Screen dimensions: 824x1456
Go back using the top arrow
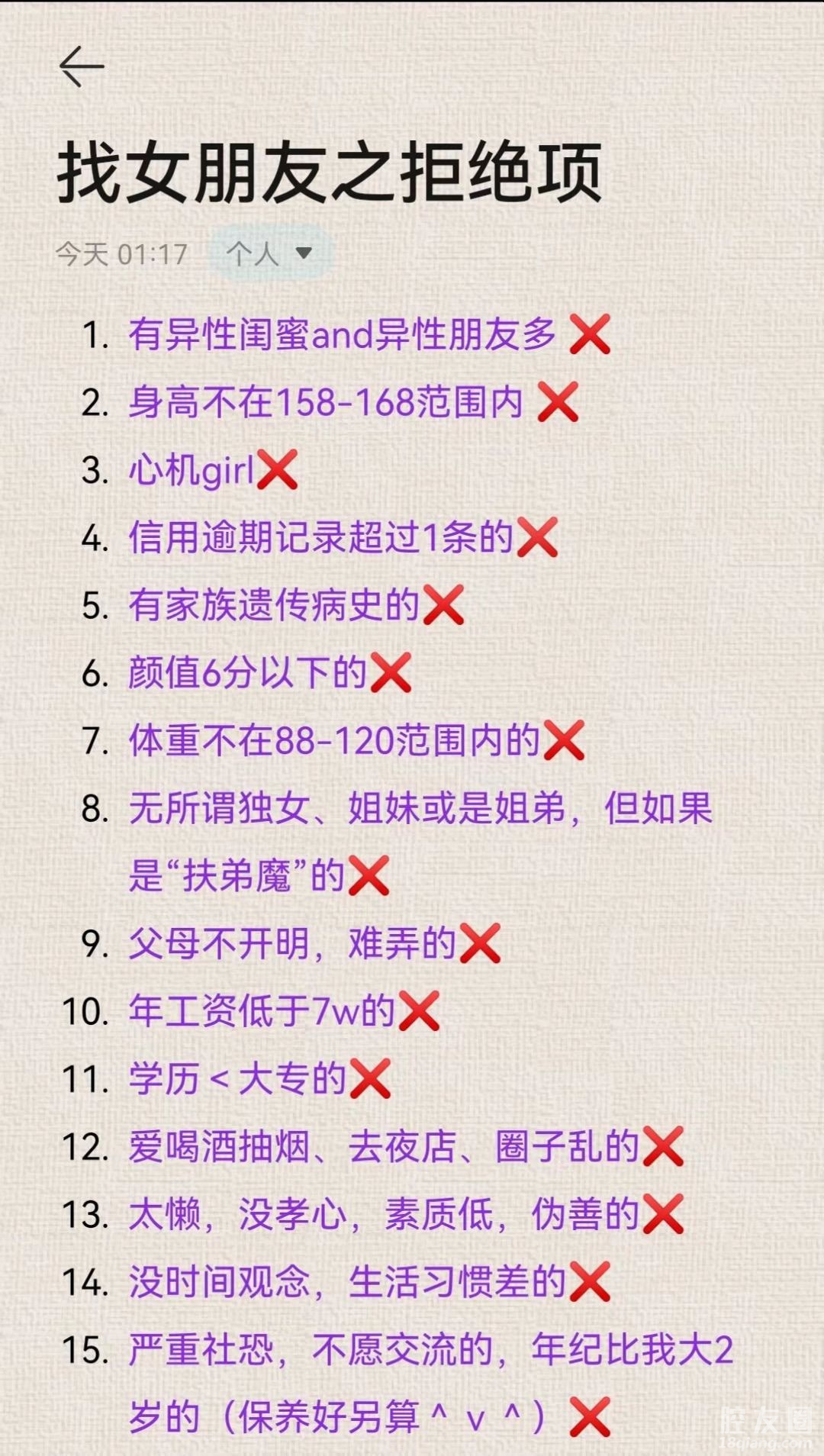[81, 66]
